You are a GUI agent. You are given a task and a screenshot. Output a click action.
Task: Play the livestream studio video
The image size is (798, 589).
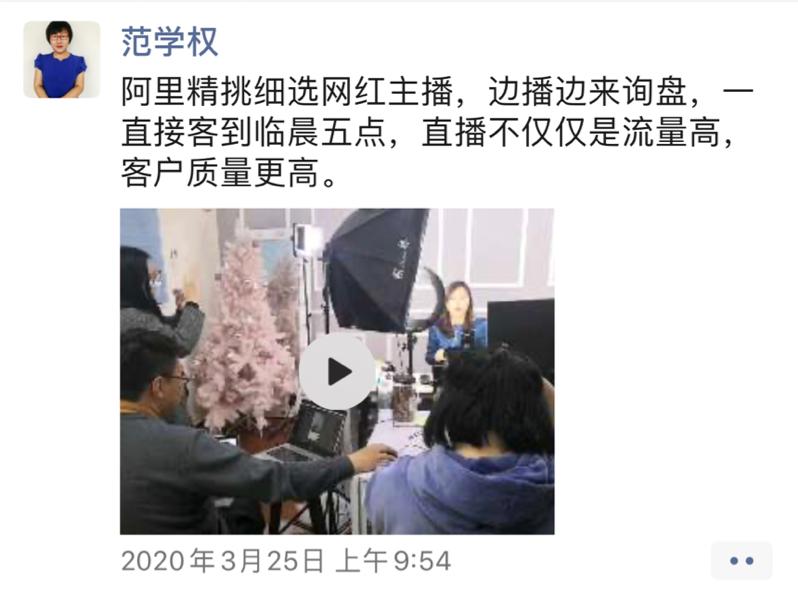[x=338, y=371]
